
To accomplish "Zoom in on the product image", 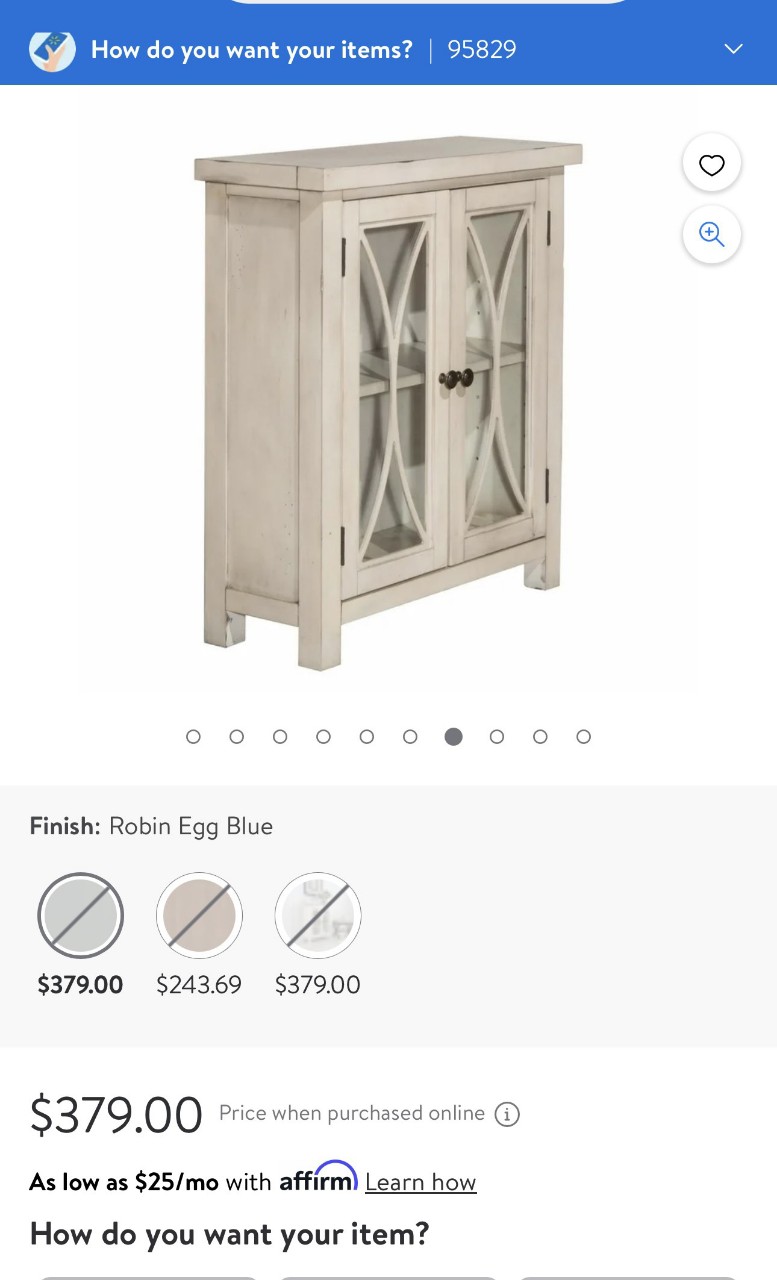I will tap(711, 234).
